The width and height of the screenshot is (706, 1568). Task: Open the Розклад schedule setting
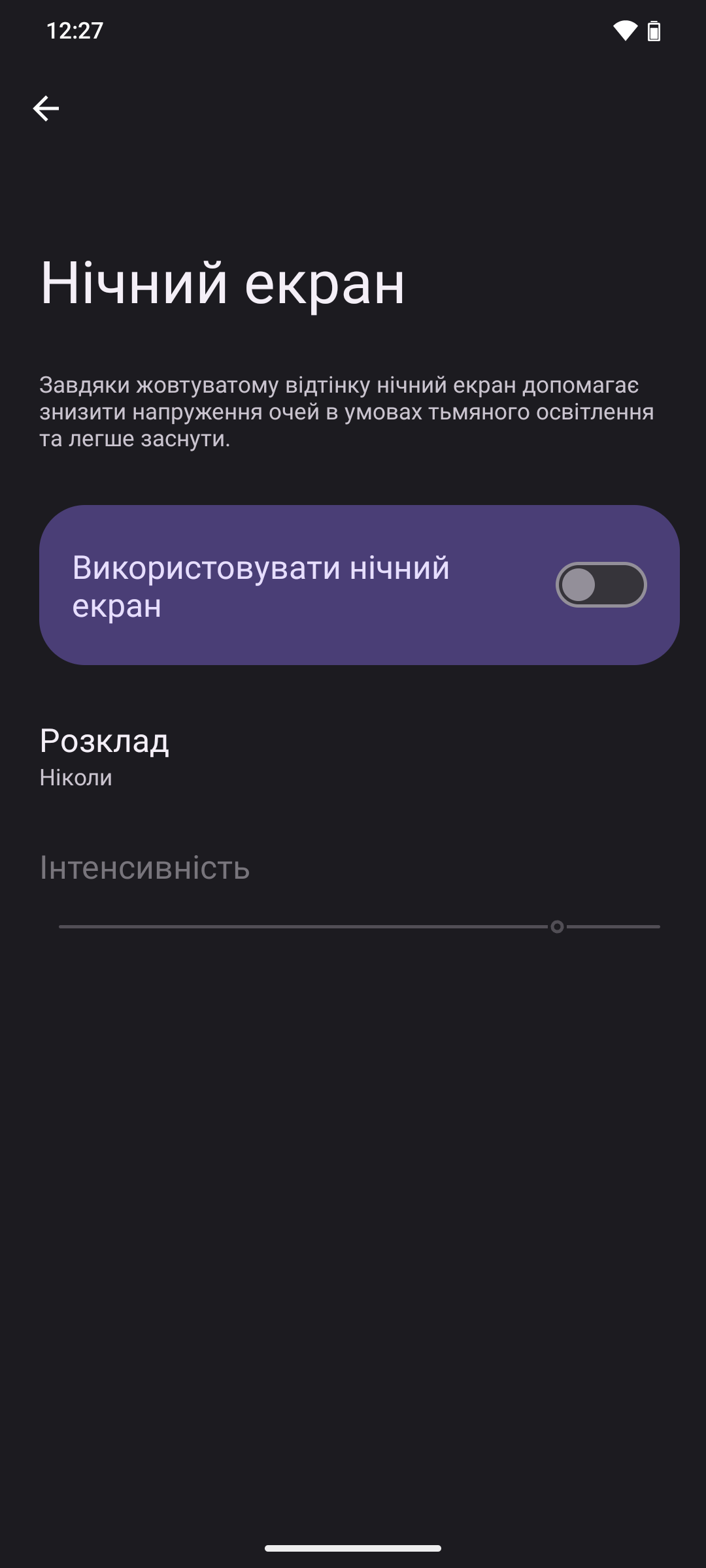(x=353, y=757)
